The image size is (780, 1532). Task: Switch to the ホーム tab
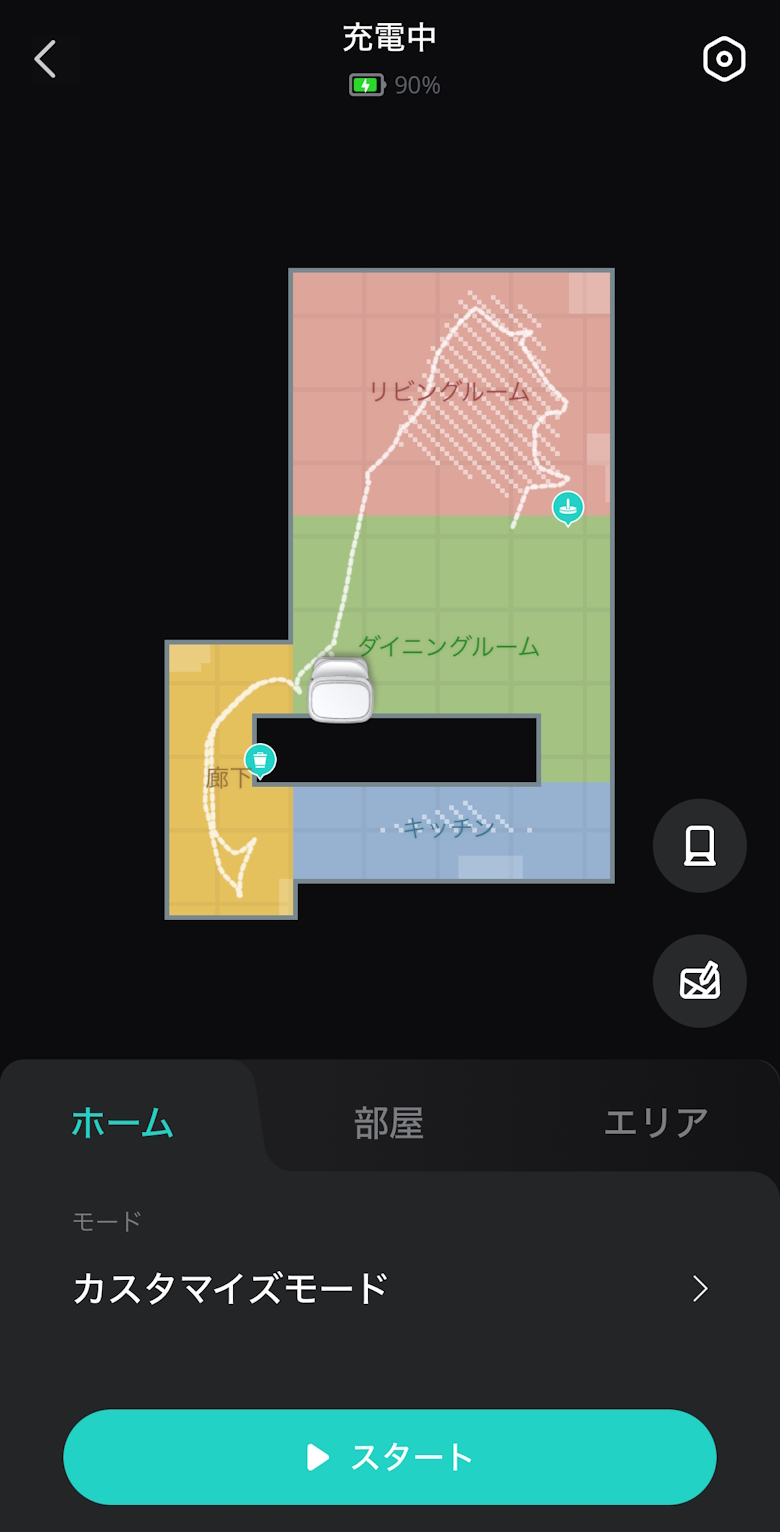[x=122, y=1123]
